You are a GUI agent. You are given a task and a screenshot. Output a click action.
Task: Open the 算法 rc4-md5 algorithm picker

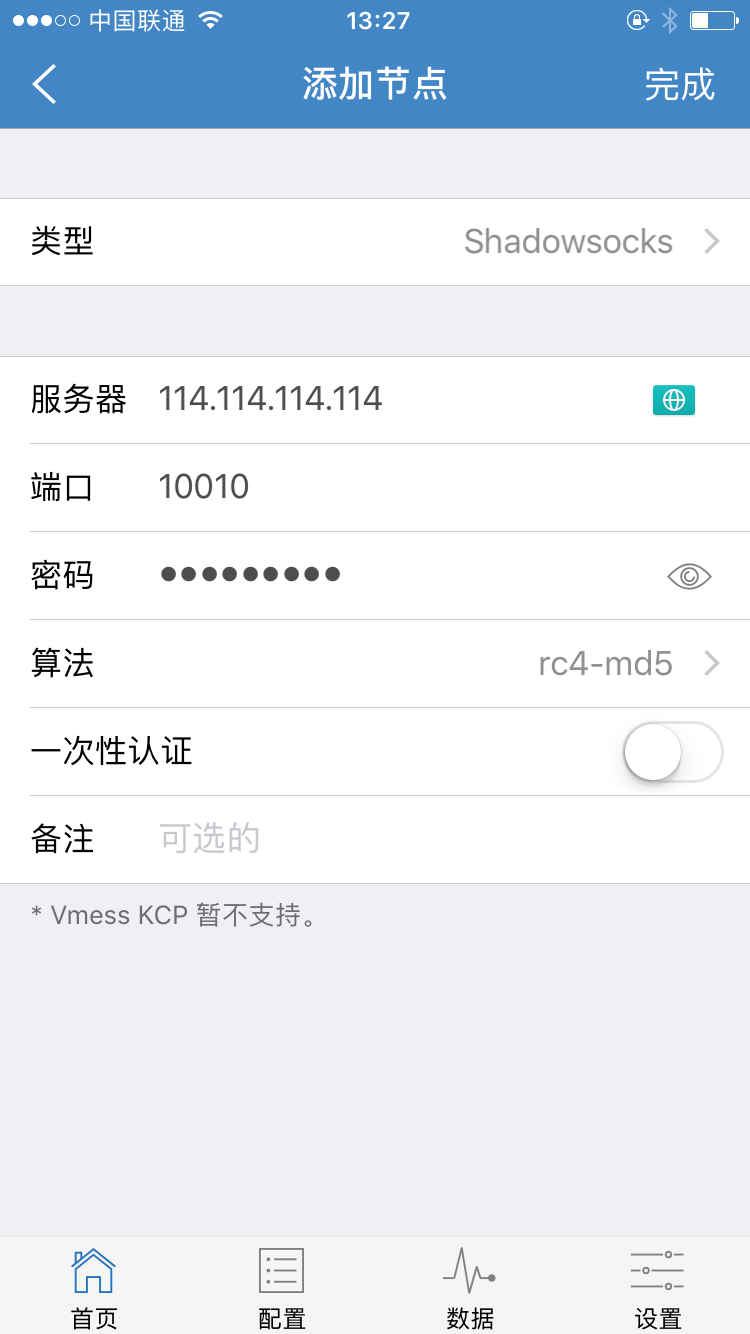[375, 664]
